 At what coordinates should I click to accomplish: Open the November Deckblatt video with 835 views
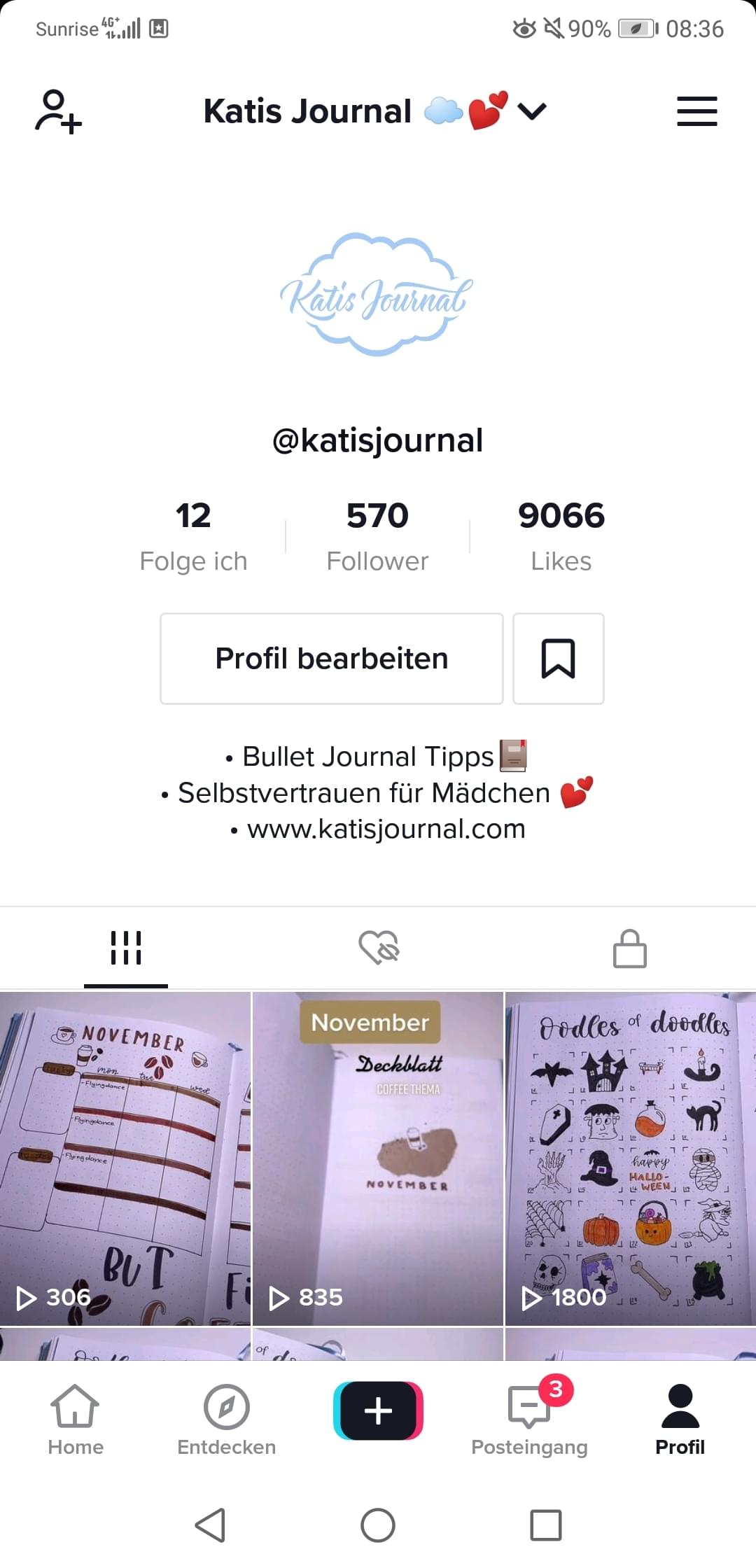pos(377,1158)
